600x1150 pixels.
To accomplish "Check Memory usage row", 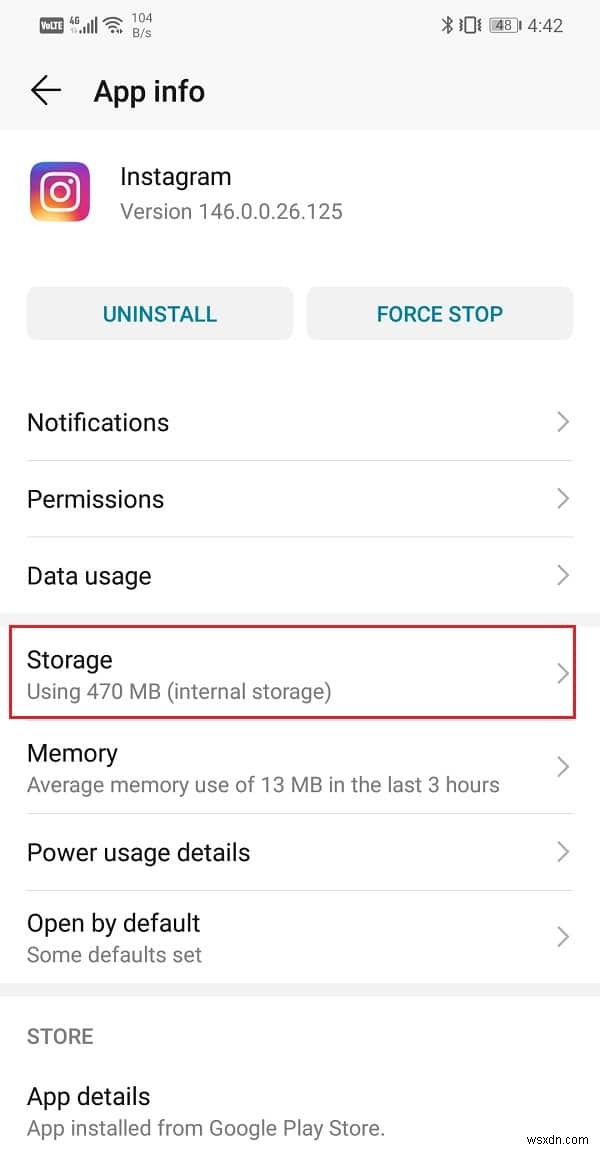I will (298, 767).
